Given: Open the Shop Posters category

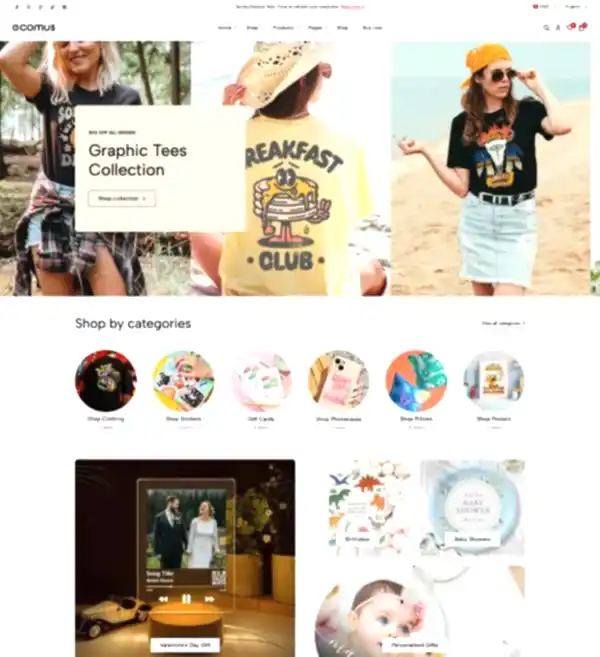Looking at the screenshot, I should [x=493, y=381].
